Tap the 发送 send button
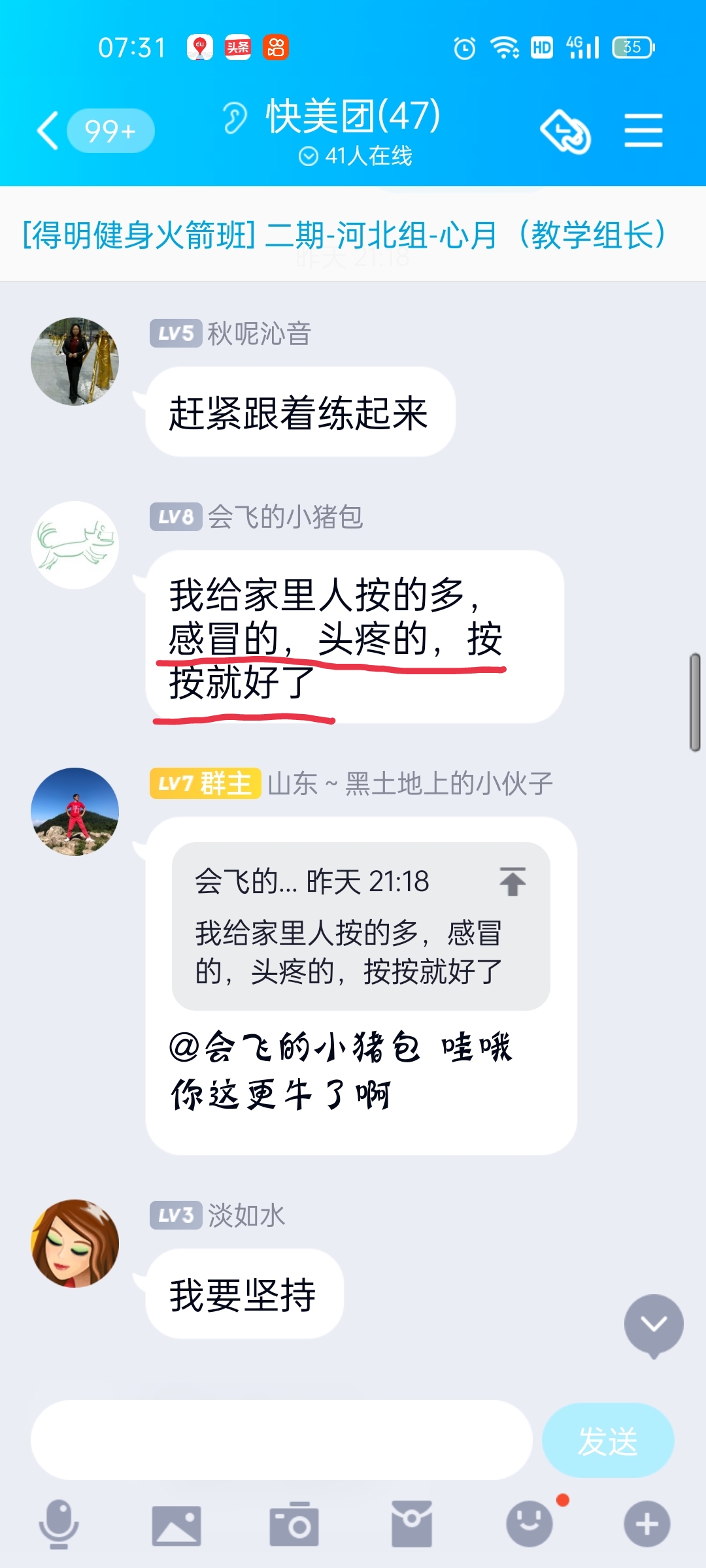 coord(608,1440)
